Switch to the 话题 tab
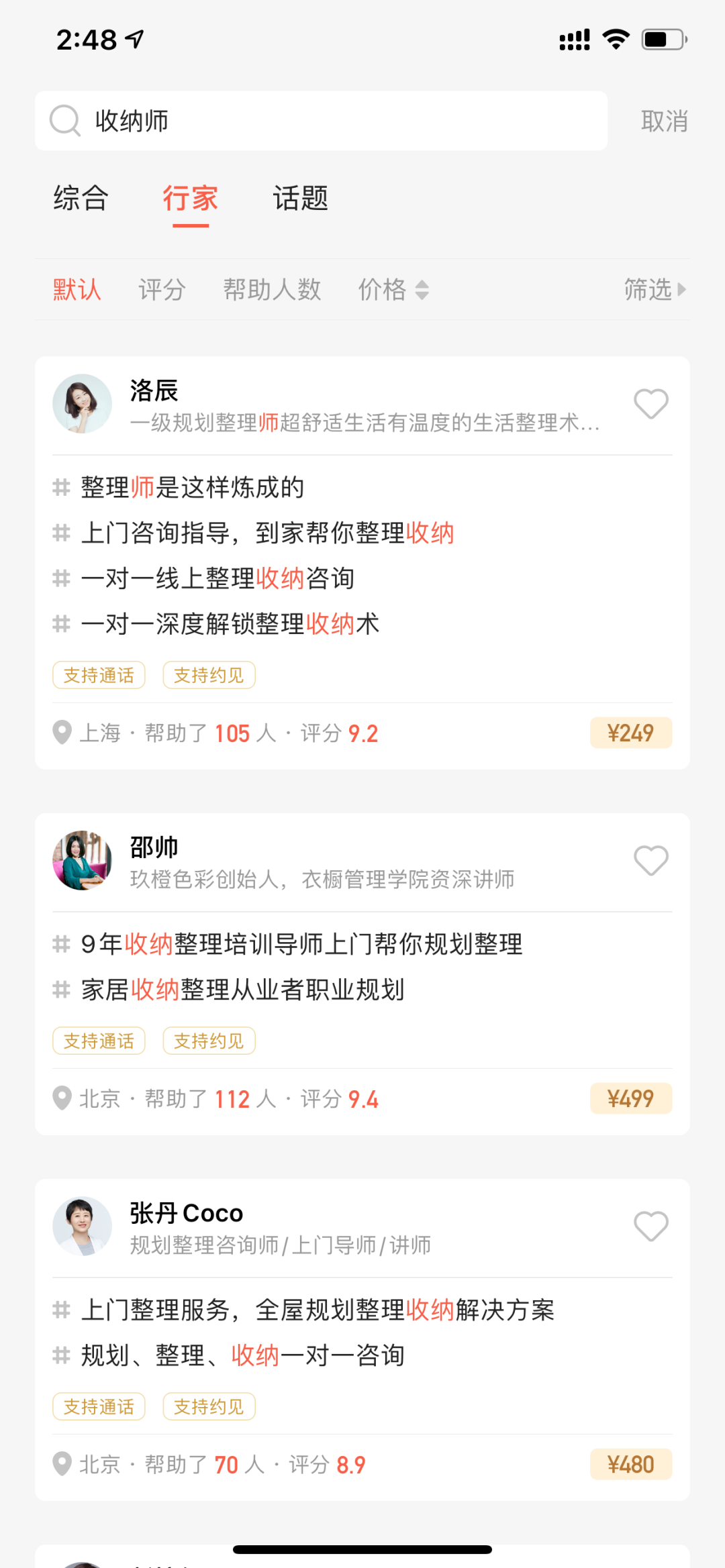Viewport: 725px width, 1568px height. click(x=300, y=199)
